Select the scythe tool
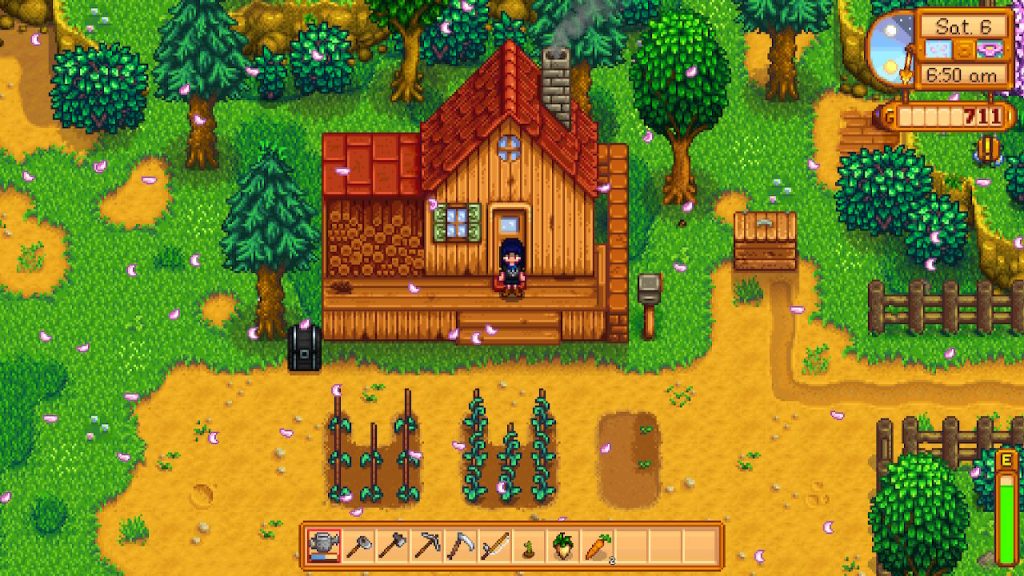The width and height of the screenshot is (1024, 576). coord(460,546)
